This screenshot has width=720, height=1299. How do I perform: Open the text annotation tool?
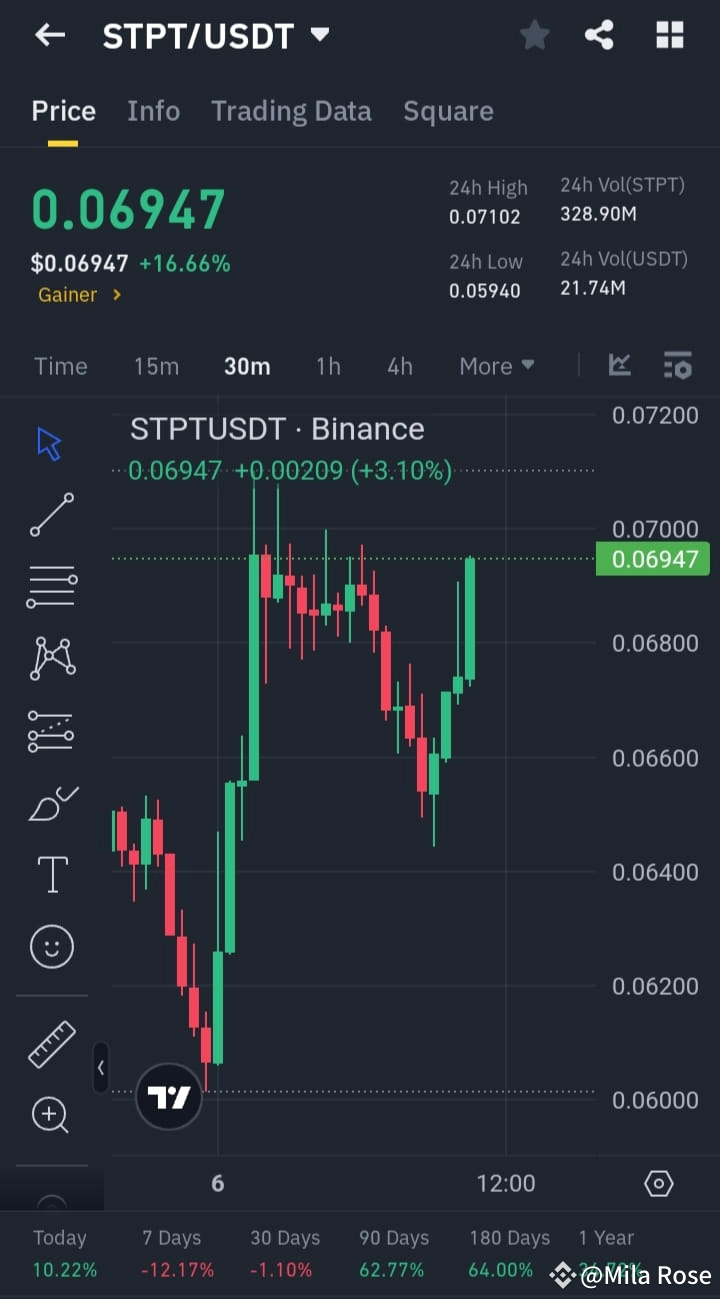(x=50, y=874)
